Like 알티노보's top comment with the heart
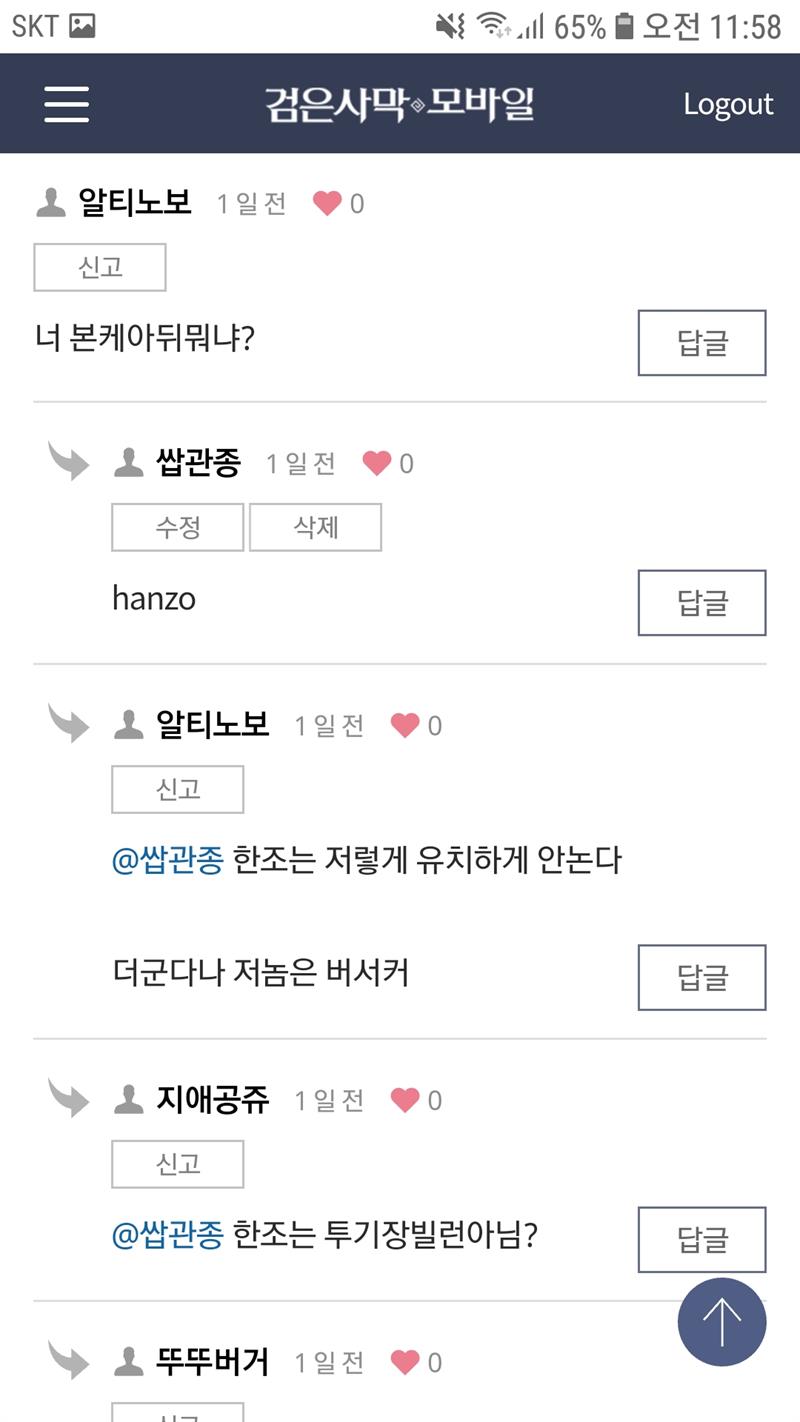The width and height of the screenshot is (800, 1422). tap(328, 203)
